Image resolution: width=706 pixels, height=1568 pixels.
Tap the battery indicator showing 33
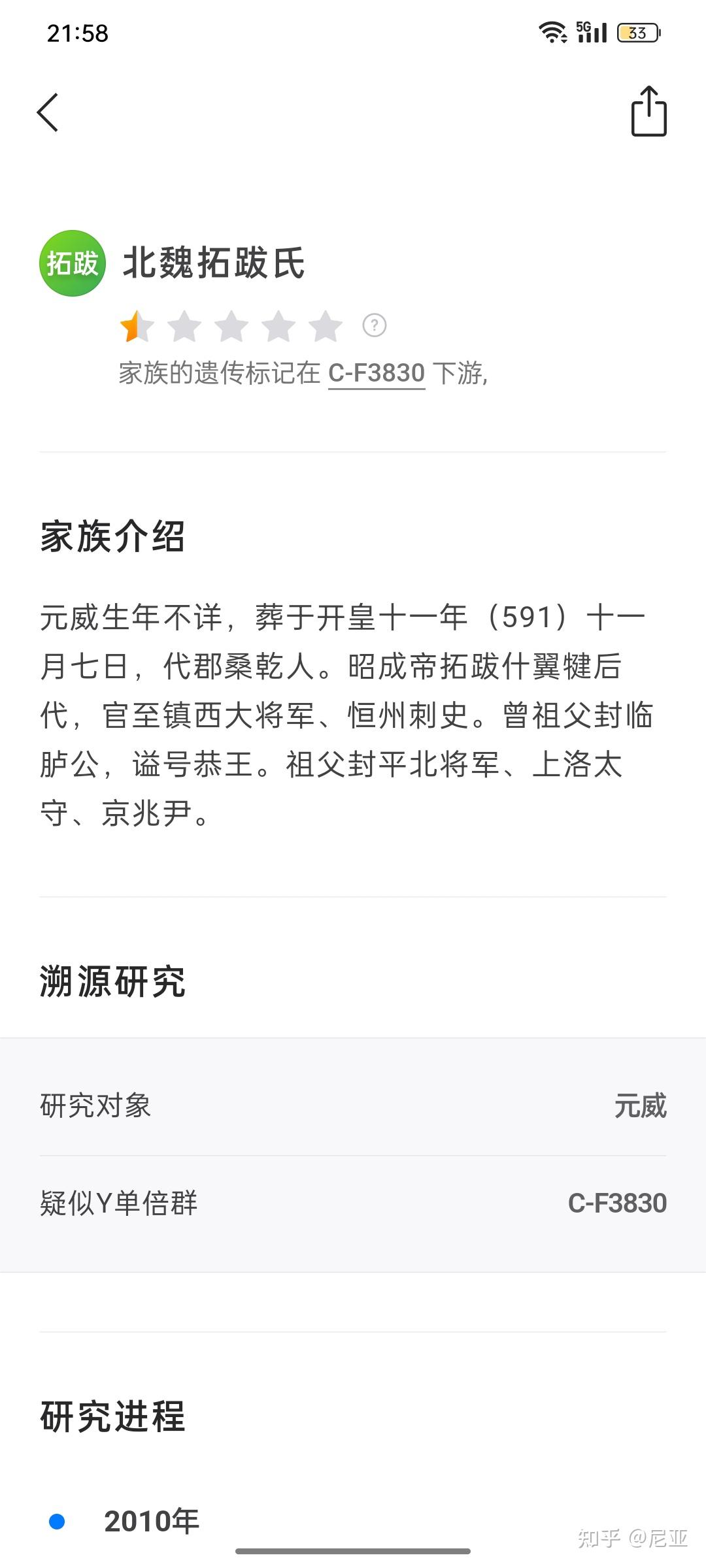tap(637, 31)
